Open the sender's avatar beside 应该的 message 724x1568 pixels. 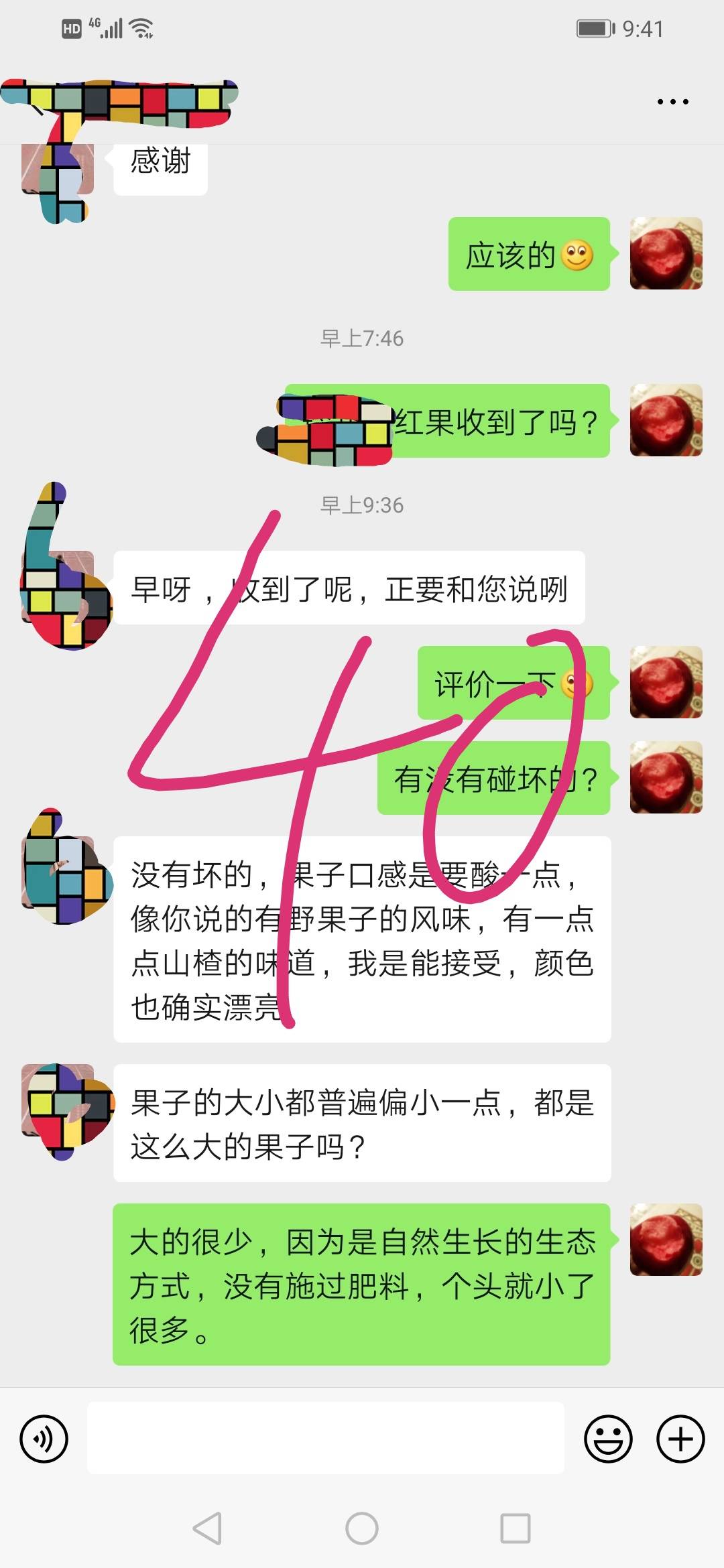666,253
